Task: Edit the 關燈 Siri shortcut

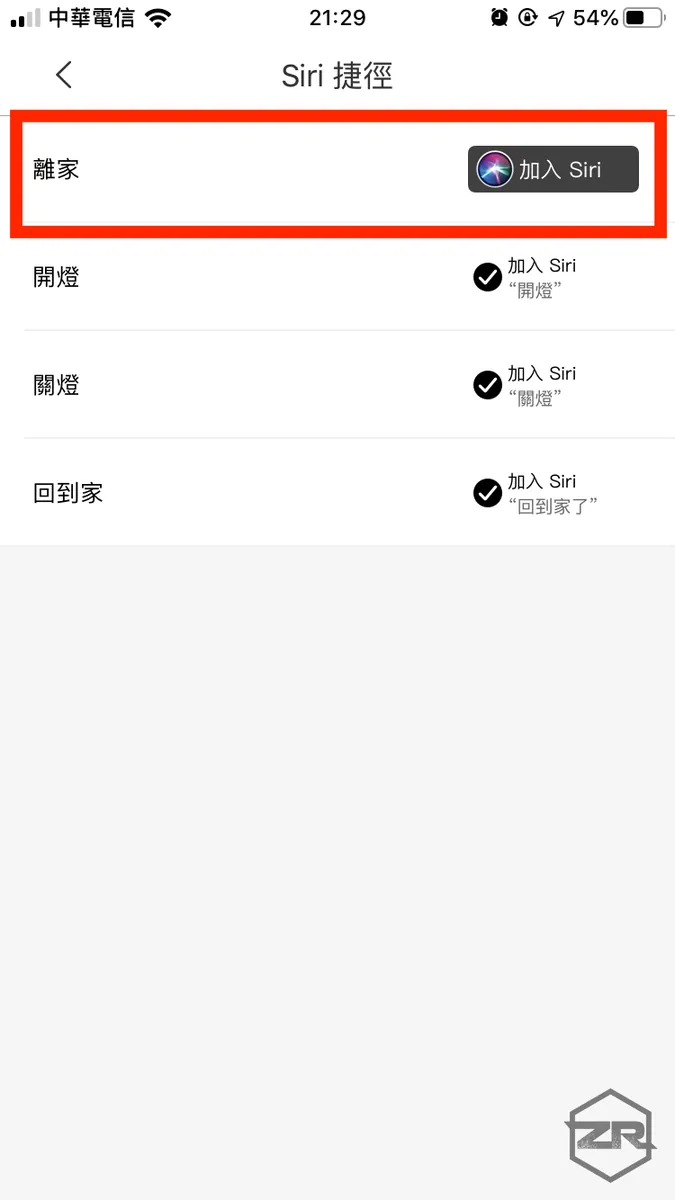Action: (x=526, y=385)
